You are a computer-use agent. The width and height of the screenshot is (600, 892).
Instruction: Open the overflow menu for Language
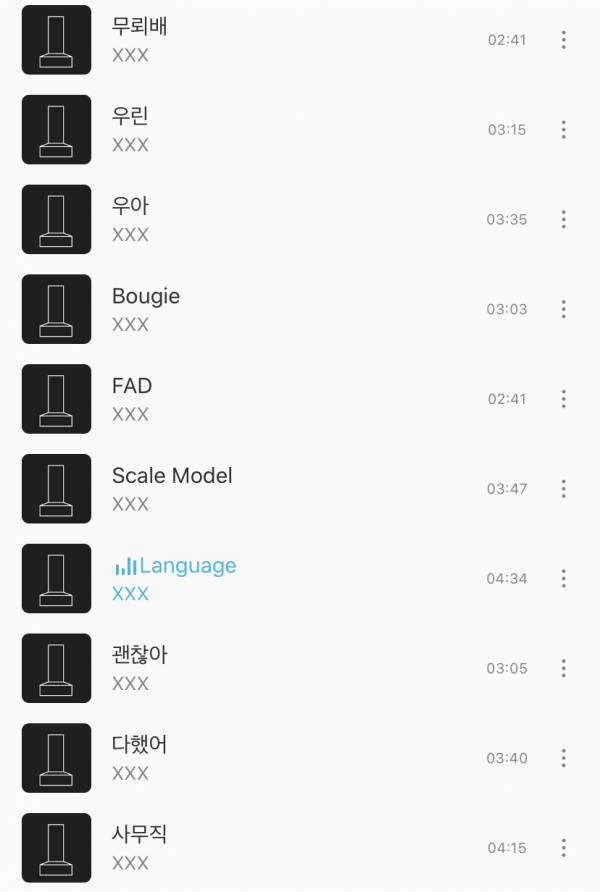[564, 578]
